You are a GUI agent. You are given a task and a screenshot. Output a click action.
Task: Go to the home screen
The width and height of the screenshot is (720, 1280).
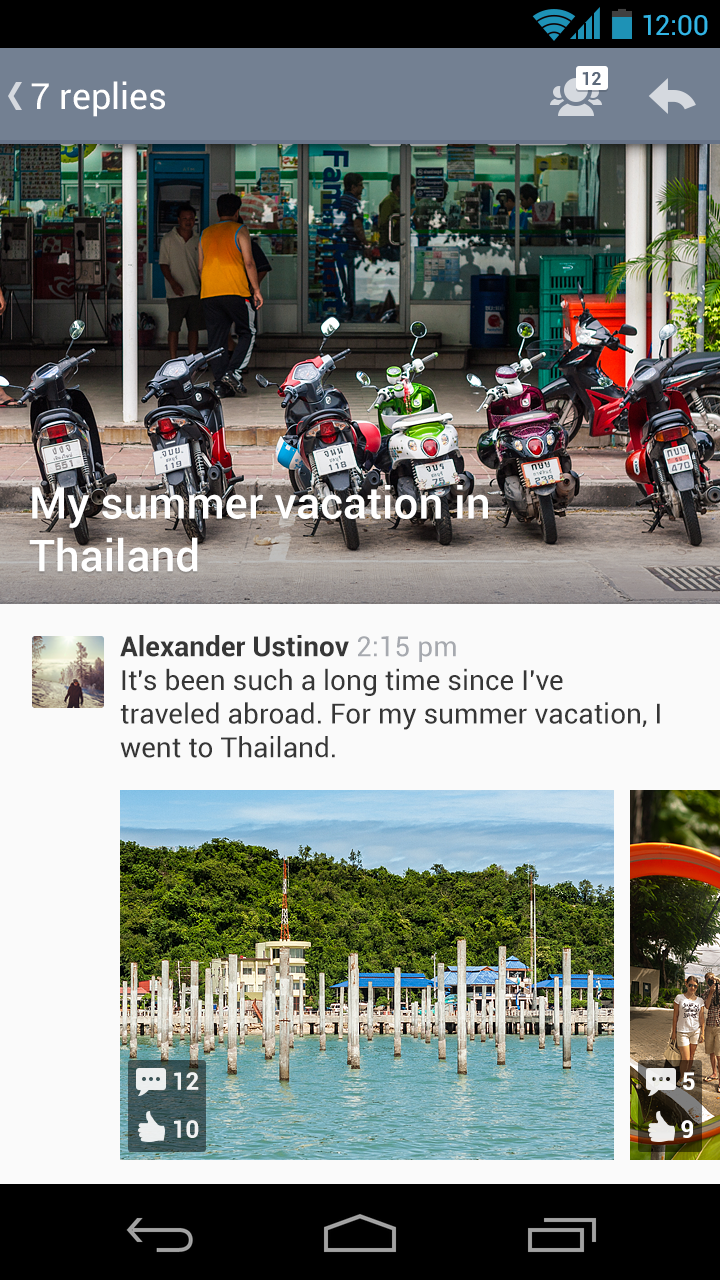tap(360, 1234)
